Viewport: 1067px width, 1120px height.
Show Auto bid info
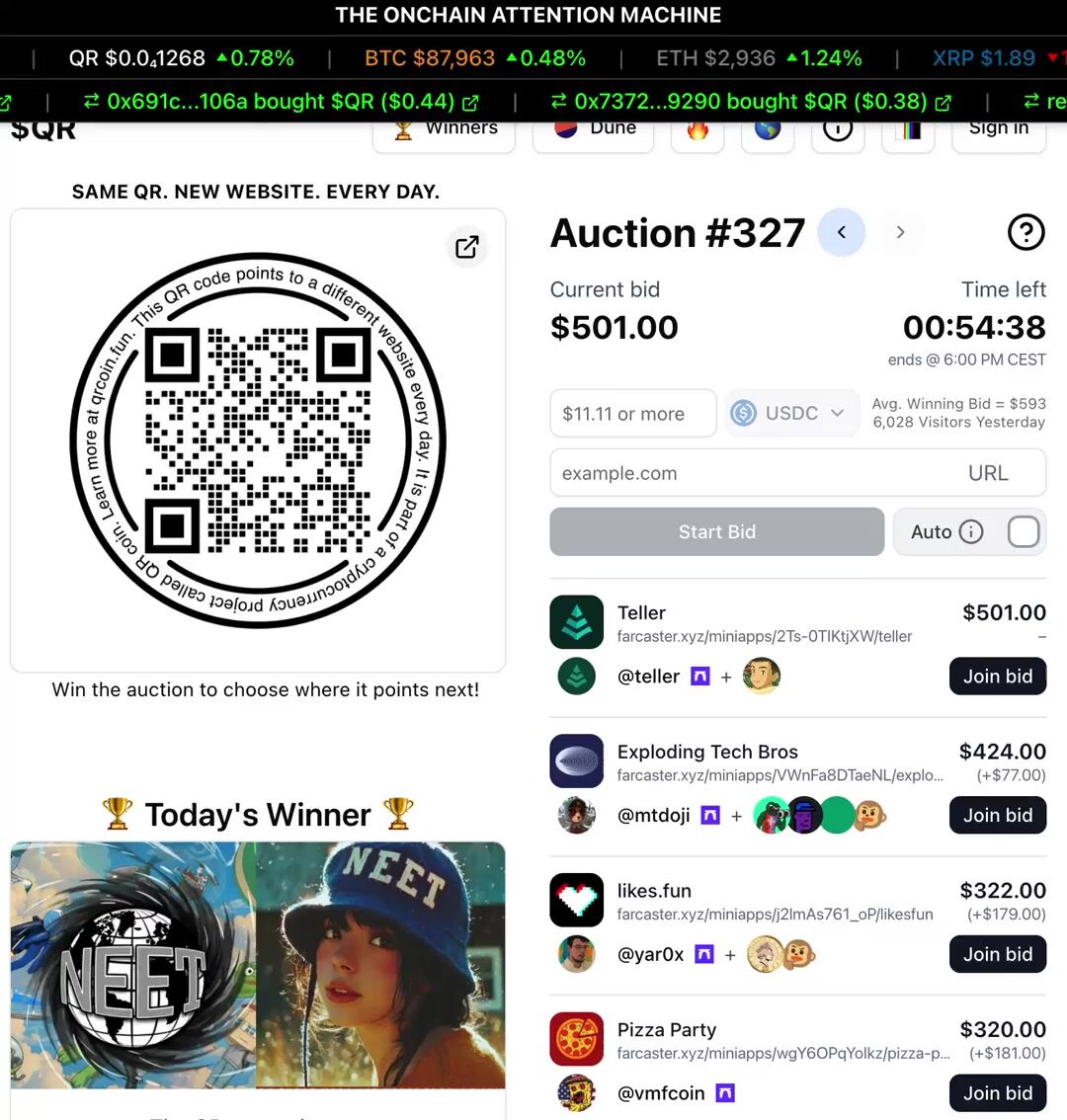[x=971, y=532]
